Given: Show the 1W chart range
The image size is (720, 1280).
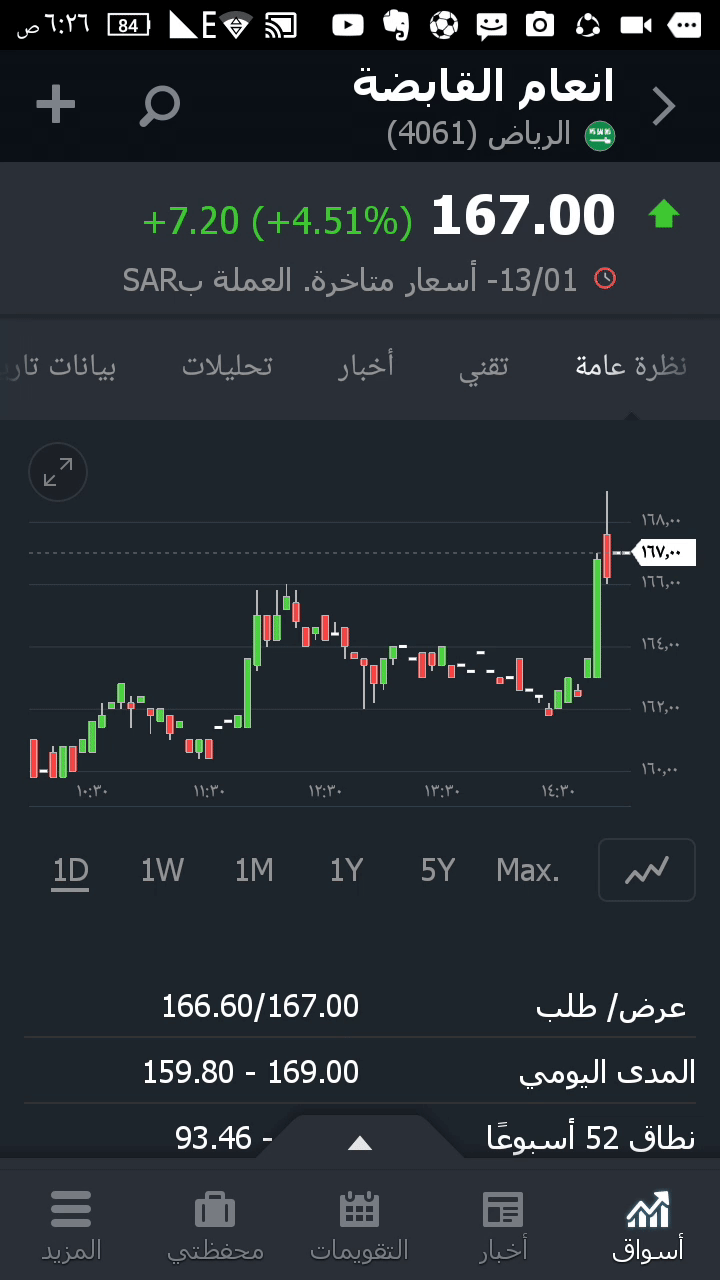Looking at the screenshot, I should 162,871.
